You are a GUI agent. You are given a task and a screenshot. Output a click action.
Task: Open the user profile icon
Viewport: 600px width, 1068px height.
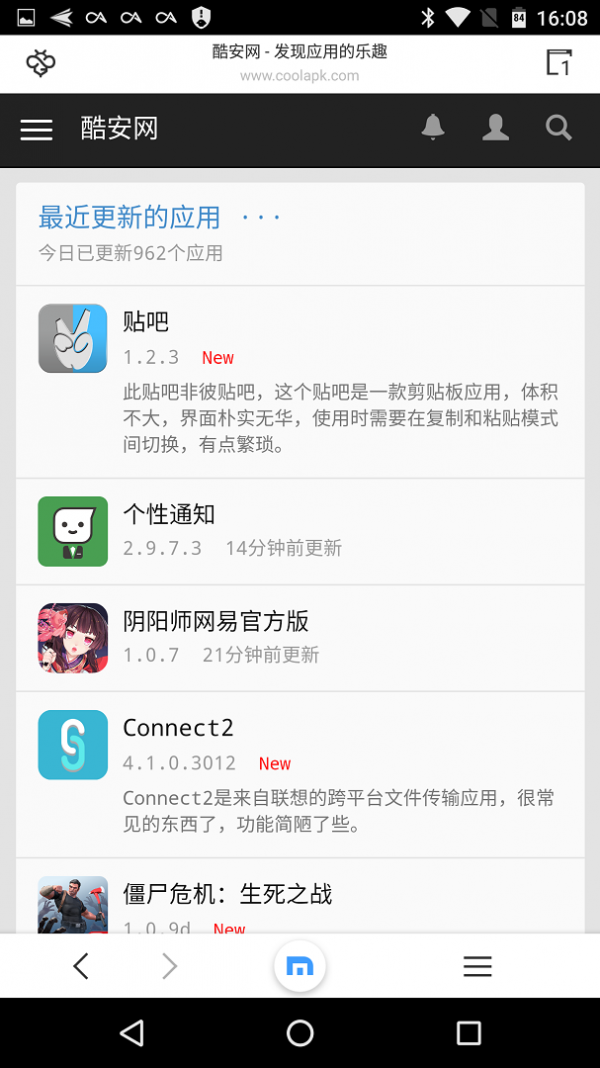click(495, 128)
